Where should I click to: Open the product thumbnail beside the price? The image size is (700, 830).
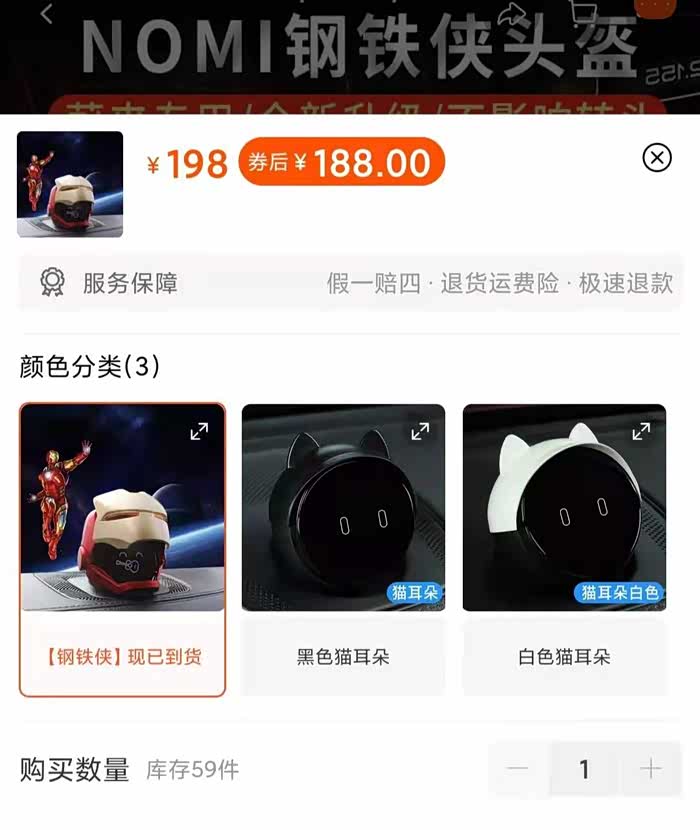[x=70, y=184]
